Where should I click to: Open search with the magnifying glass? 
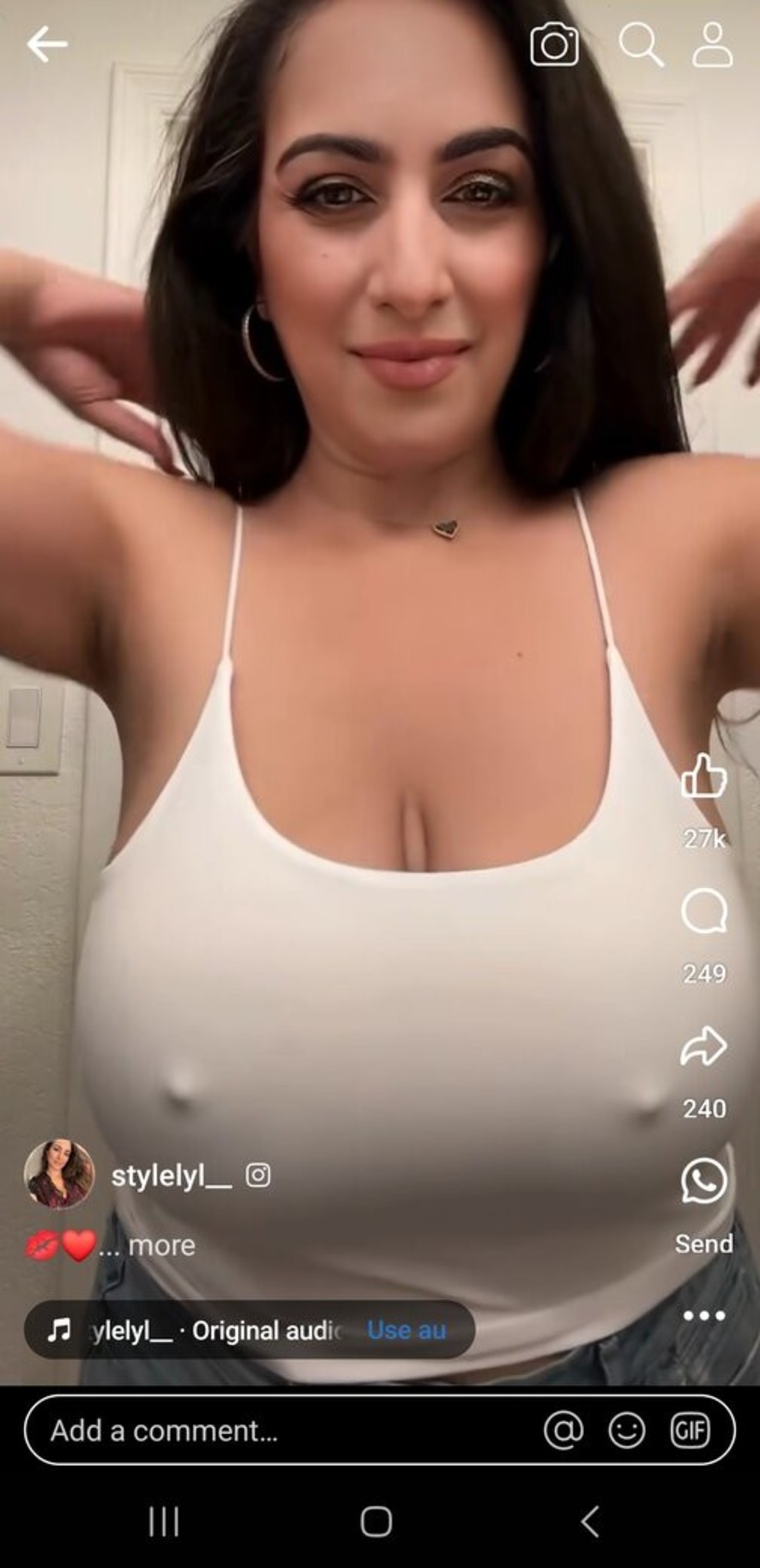(x=640, y=44)
